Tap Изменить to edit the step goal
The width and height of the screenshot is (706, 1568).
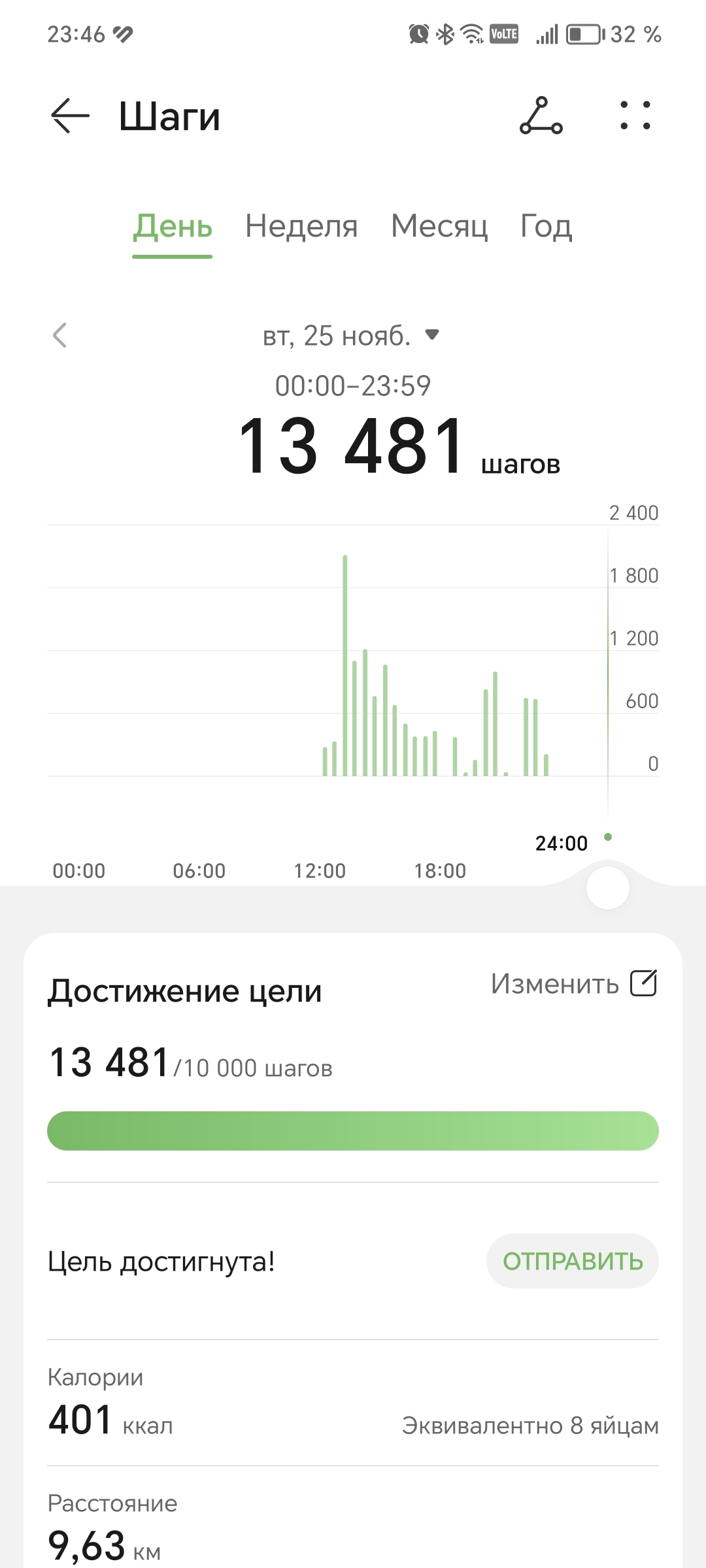pyautogui.click(x=573, y=983)
